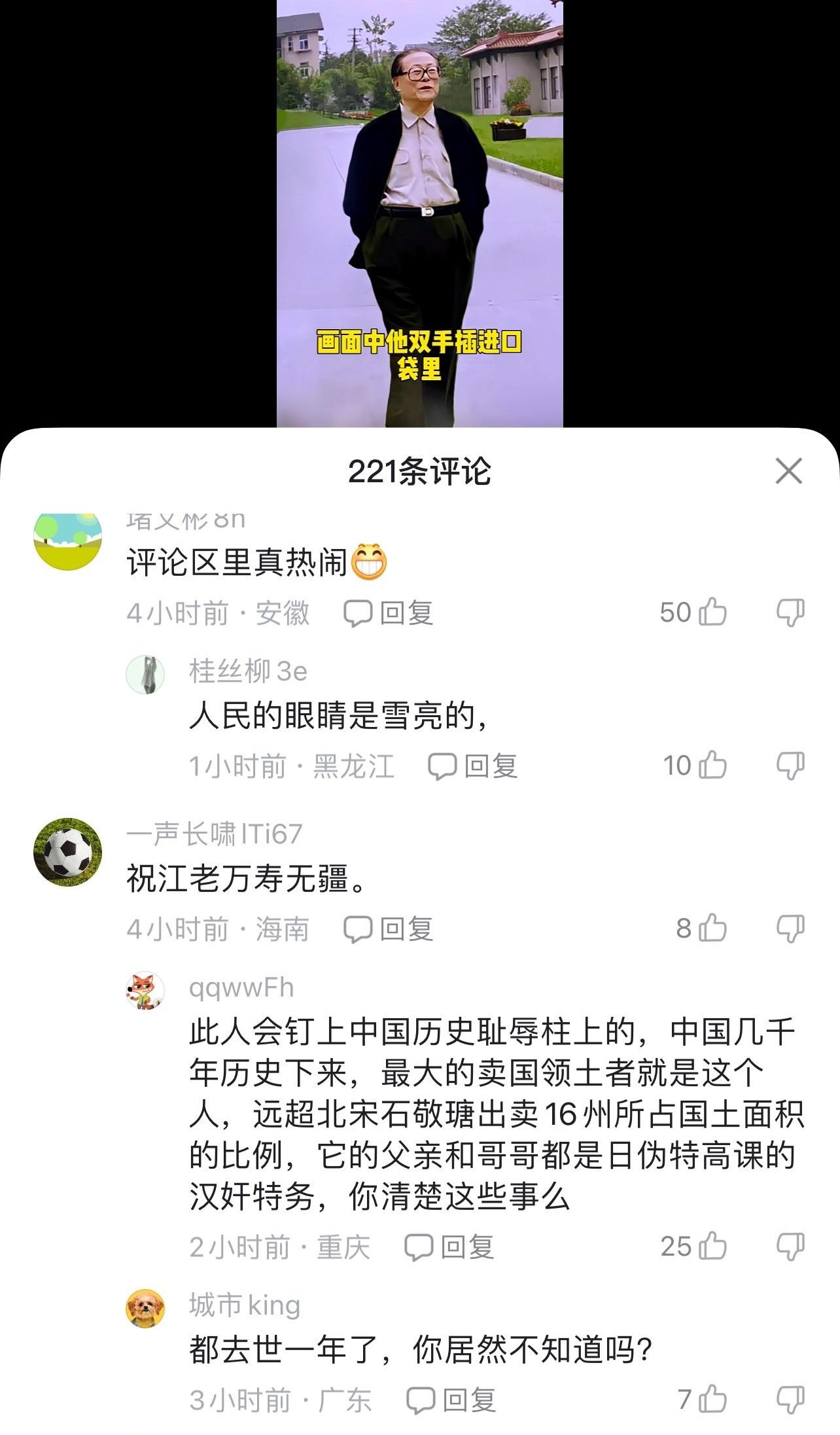Reply to 桂丝柳 3e's comment
This screenshot has height=1435, width=840.
[x=472, y=766]
